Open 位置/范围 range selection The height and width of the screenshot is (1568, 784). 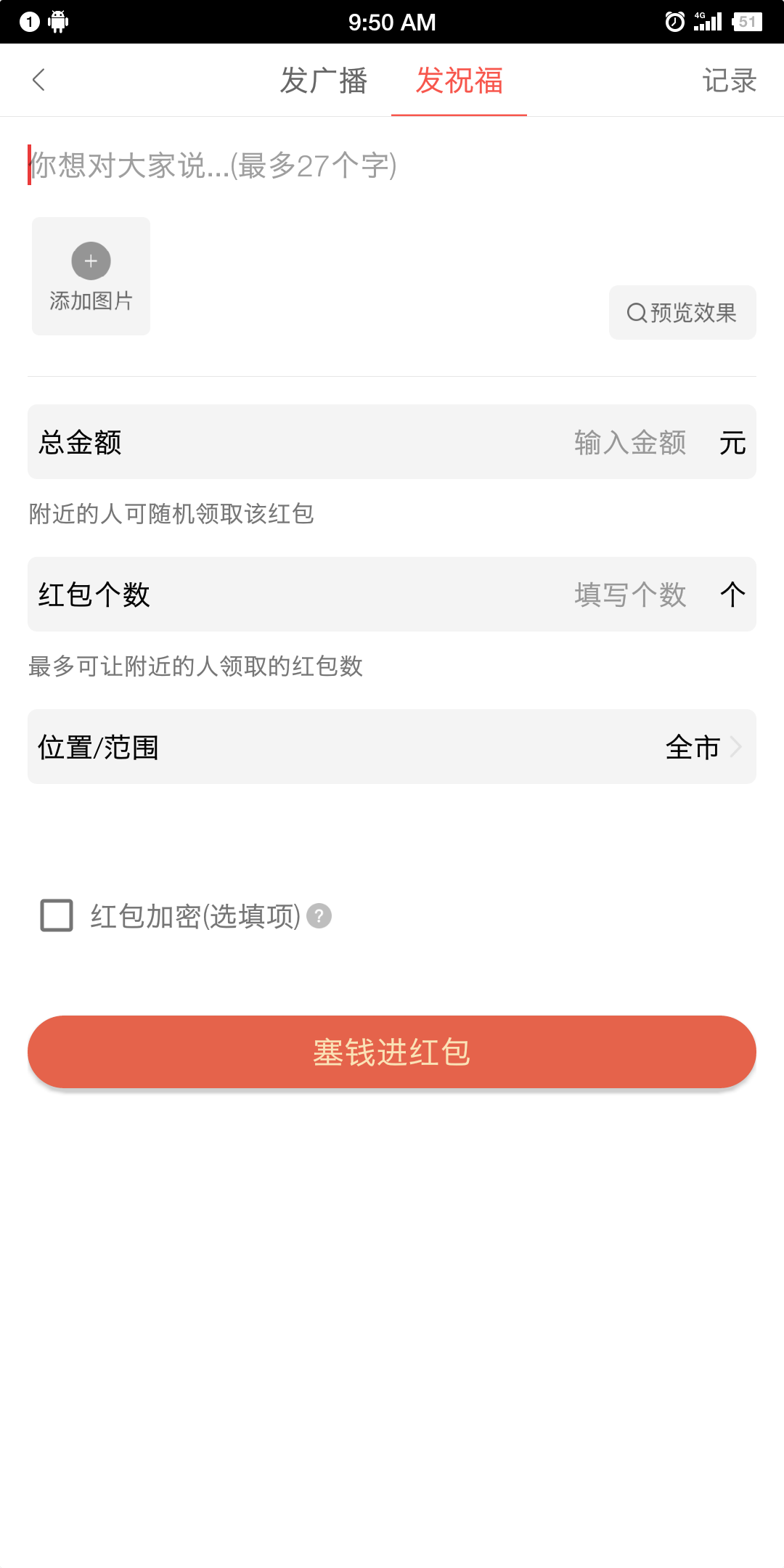pos(392,747)
